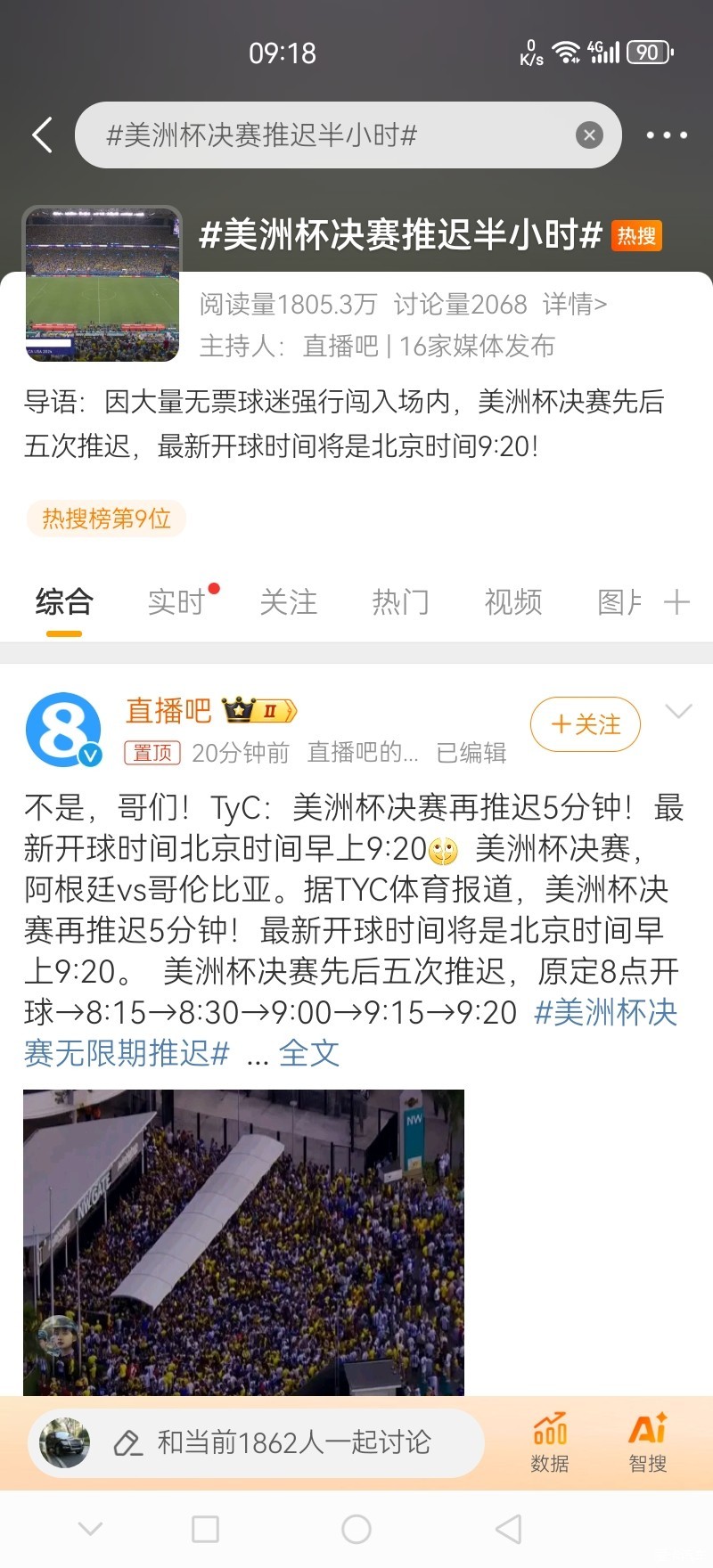Switch to the 关注 tab
The image size is (713, 1568).
point(288,602)
